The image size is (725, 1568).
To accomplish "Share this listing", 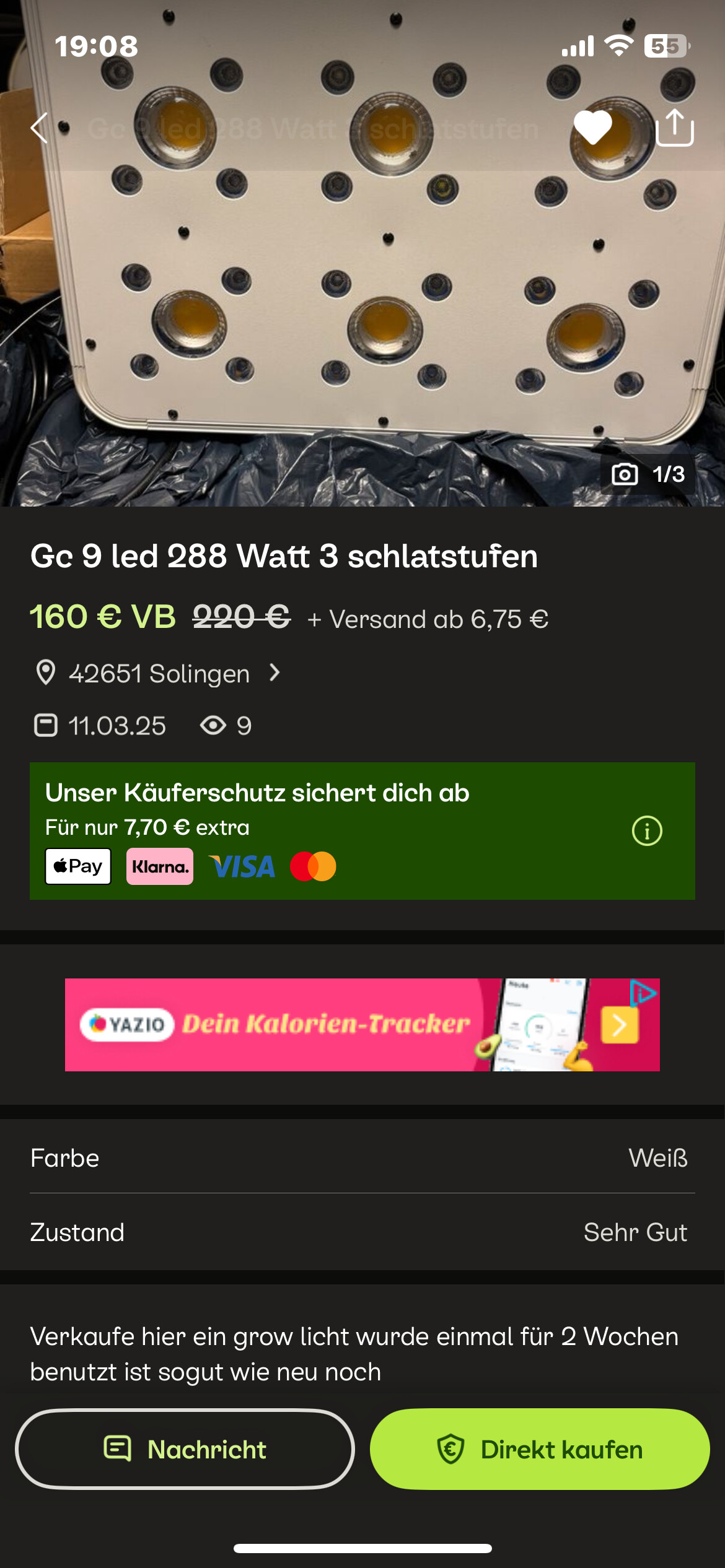I will pos(674,128).
